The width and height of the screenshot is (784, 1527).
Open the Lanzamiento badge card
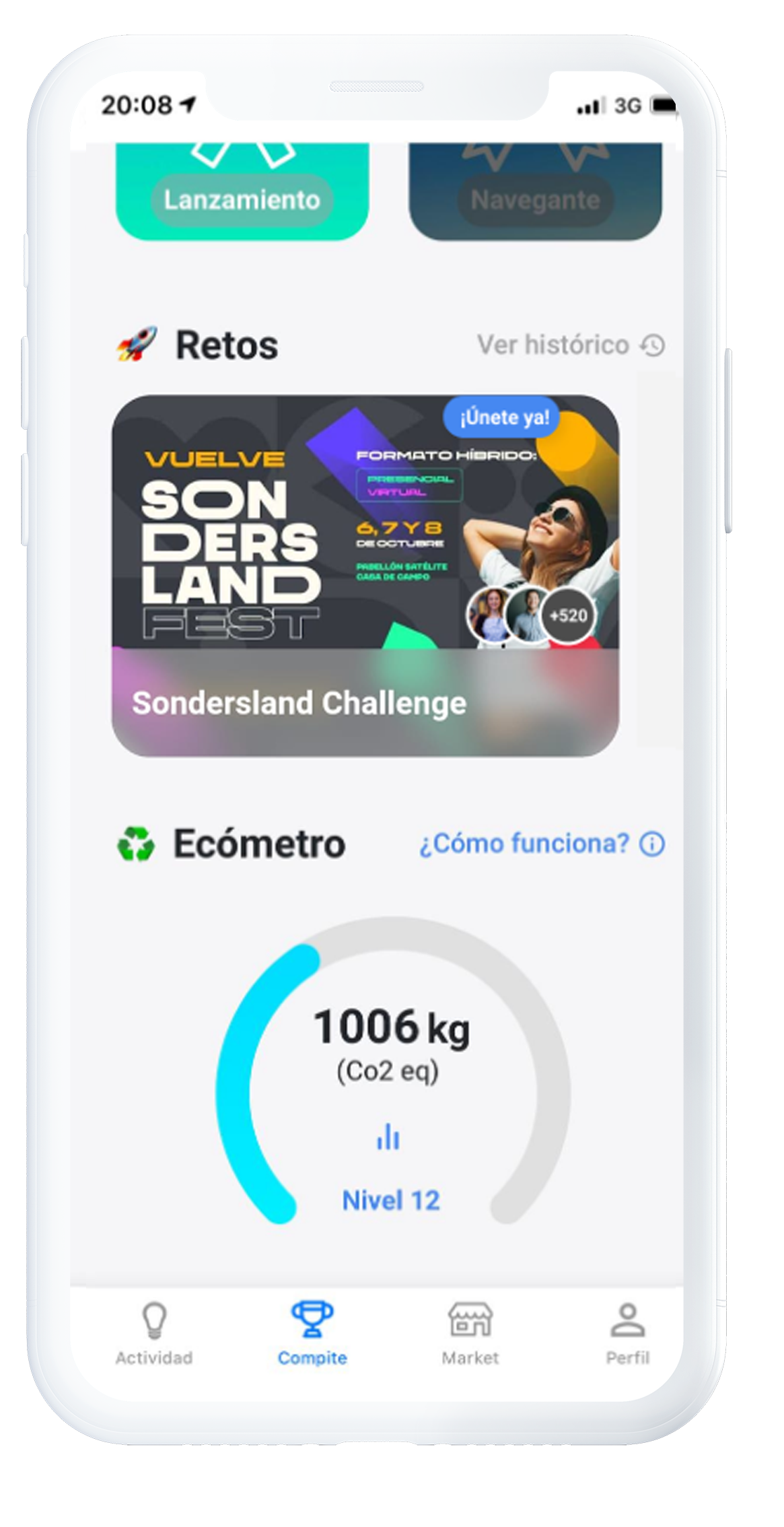click(x=242, y=191)
